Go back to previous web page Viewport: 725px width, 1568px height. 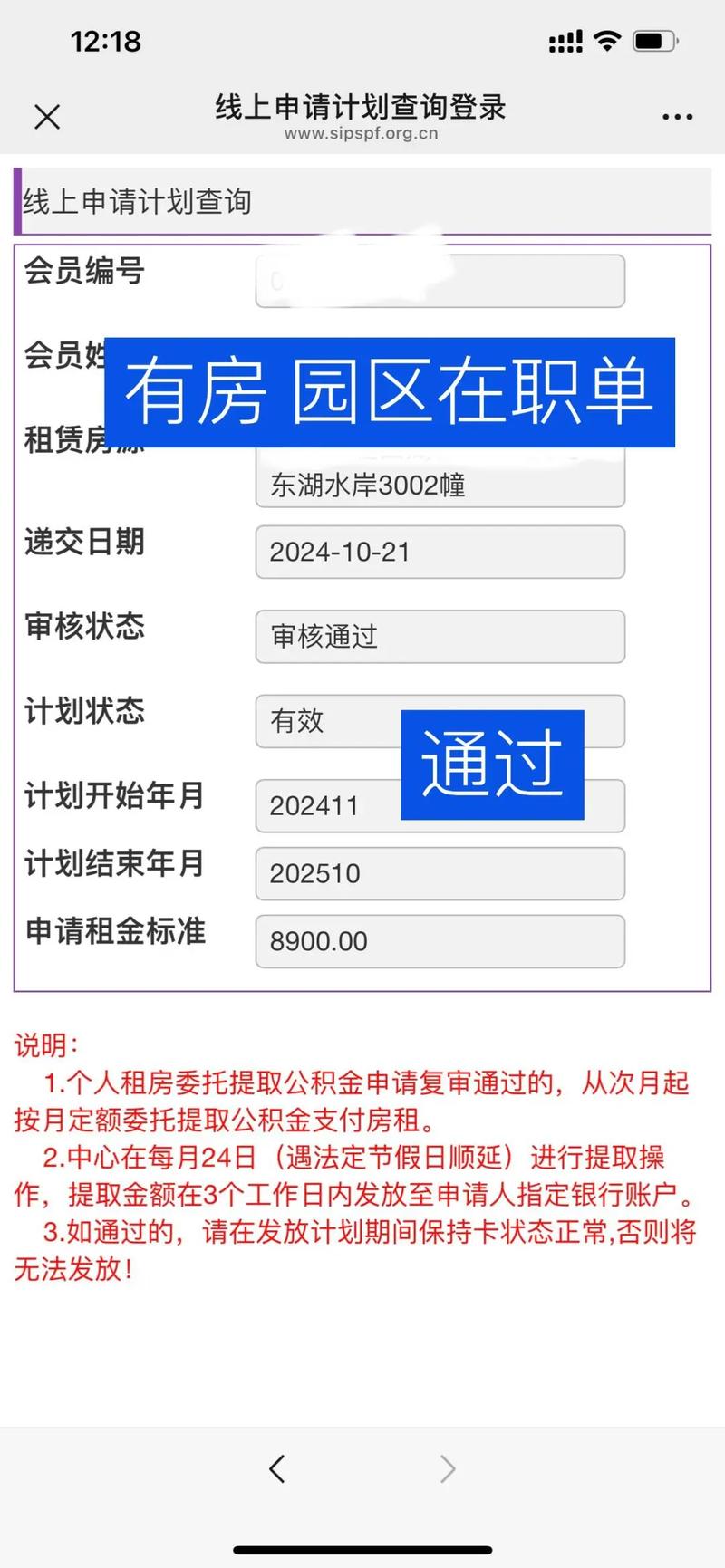point(277,1468)
